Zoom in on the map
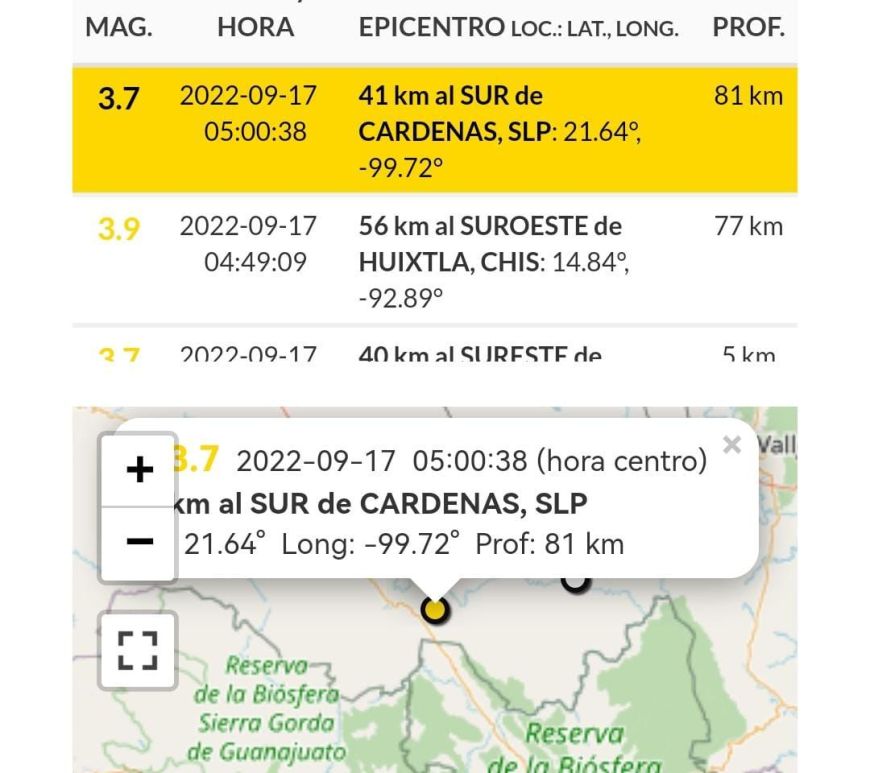This screenshot has height=773, width=870. click(x=139, y=470)
